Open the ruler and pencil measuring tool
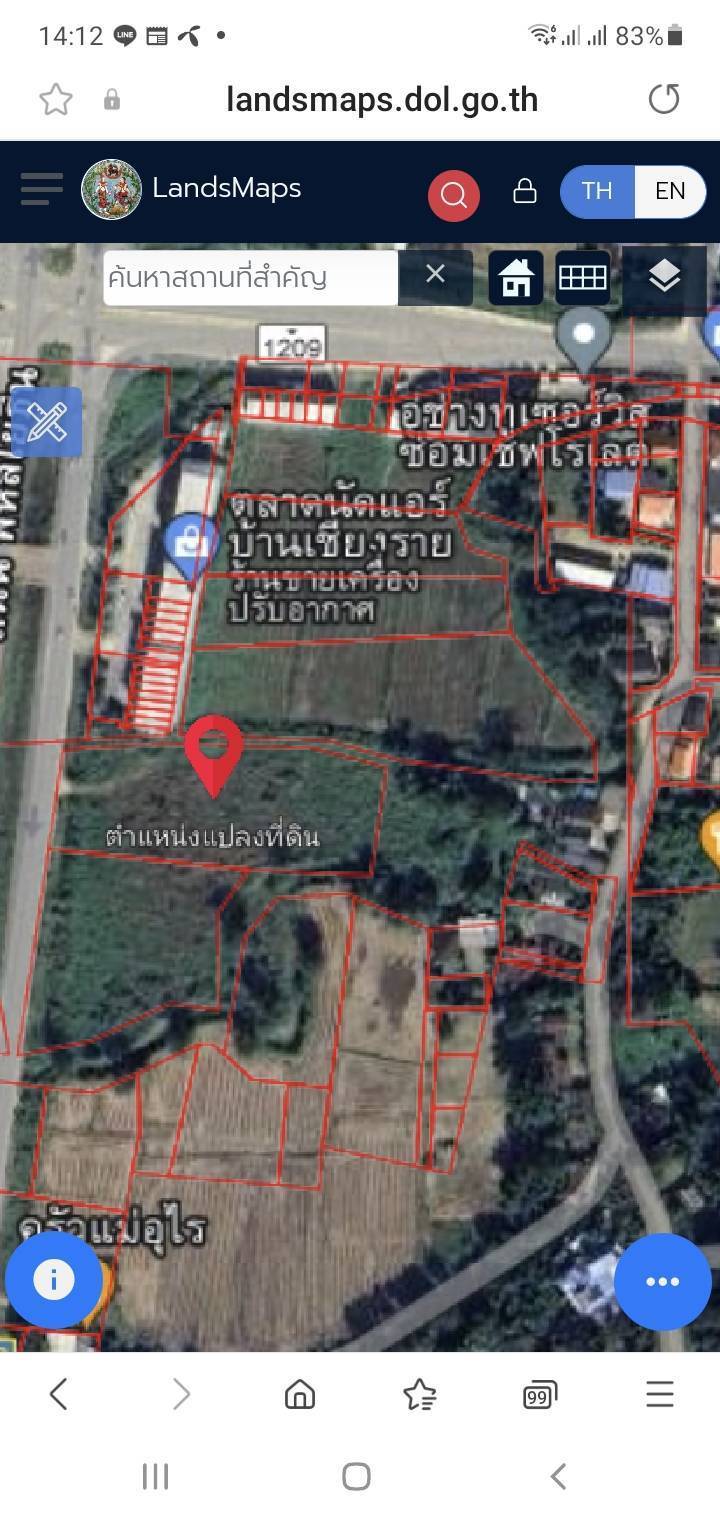Screen dimensions: 720x1520 tap(47, 422)
